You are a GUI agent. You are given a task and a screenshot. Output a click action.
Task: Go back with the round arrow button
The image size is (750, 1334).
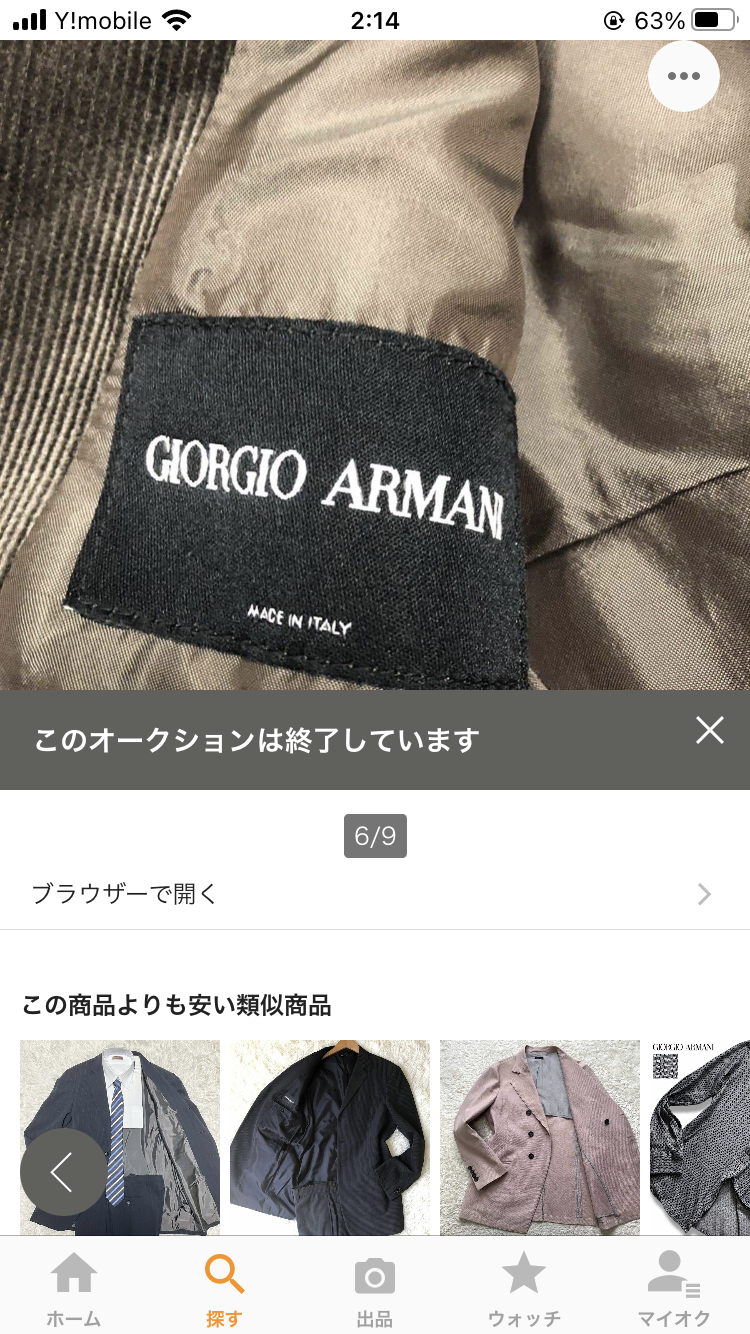point(62,1172)
